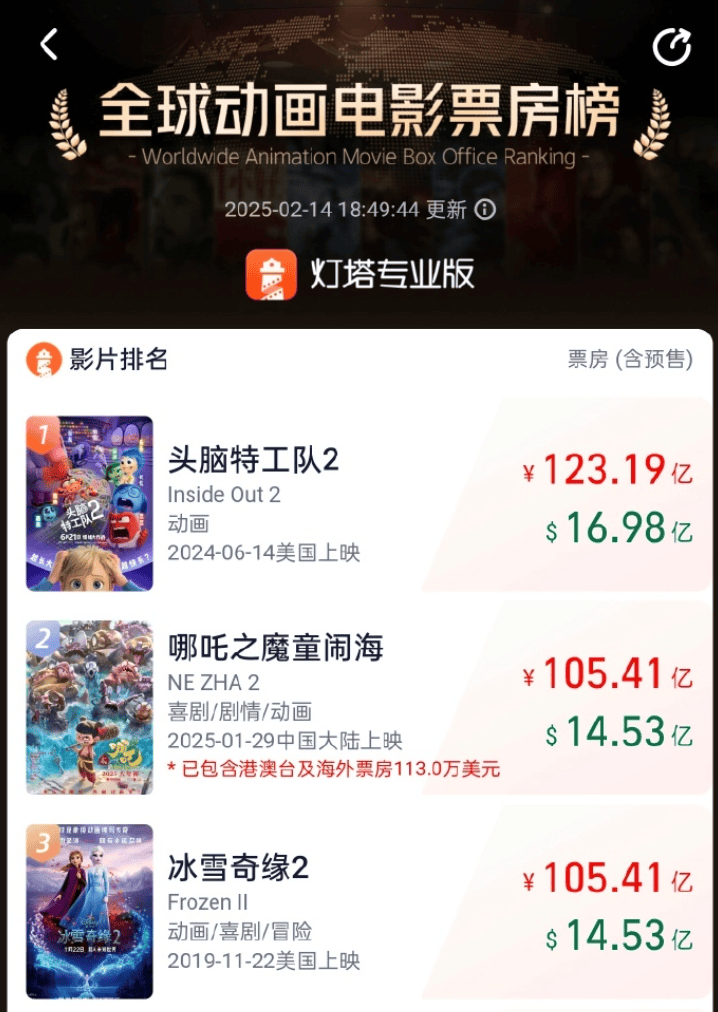Open info icon next to update time
The height and width of the screenshot is (1012, 718).
click(x=485, y=210)
